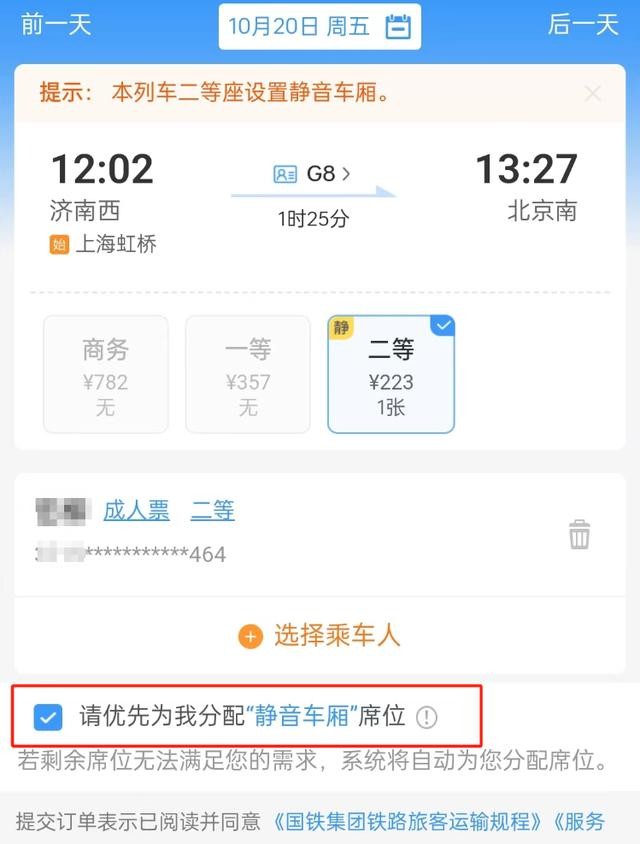This screenshot has width=640, height=844.
Task: View G8 train stop details
Action: pos(313,174)
